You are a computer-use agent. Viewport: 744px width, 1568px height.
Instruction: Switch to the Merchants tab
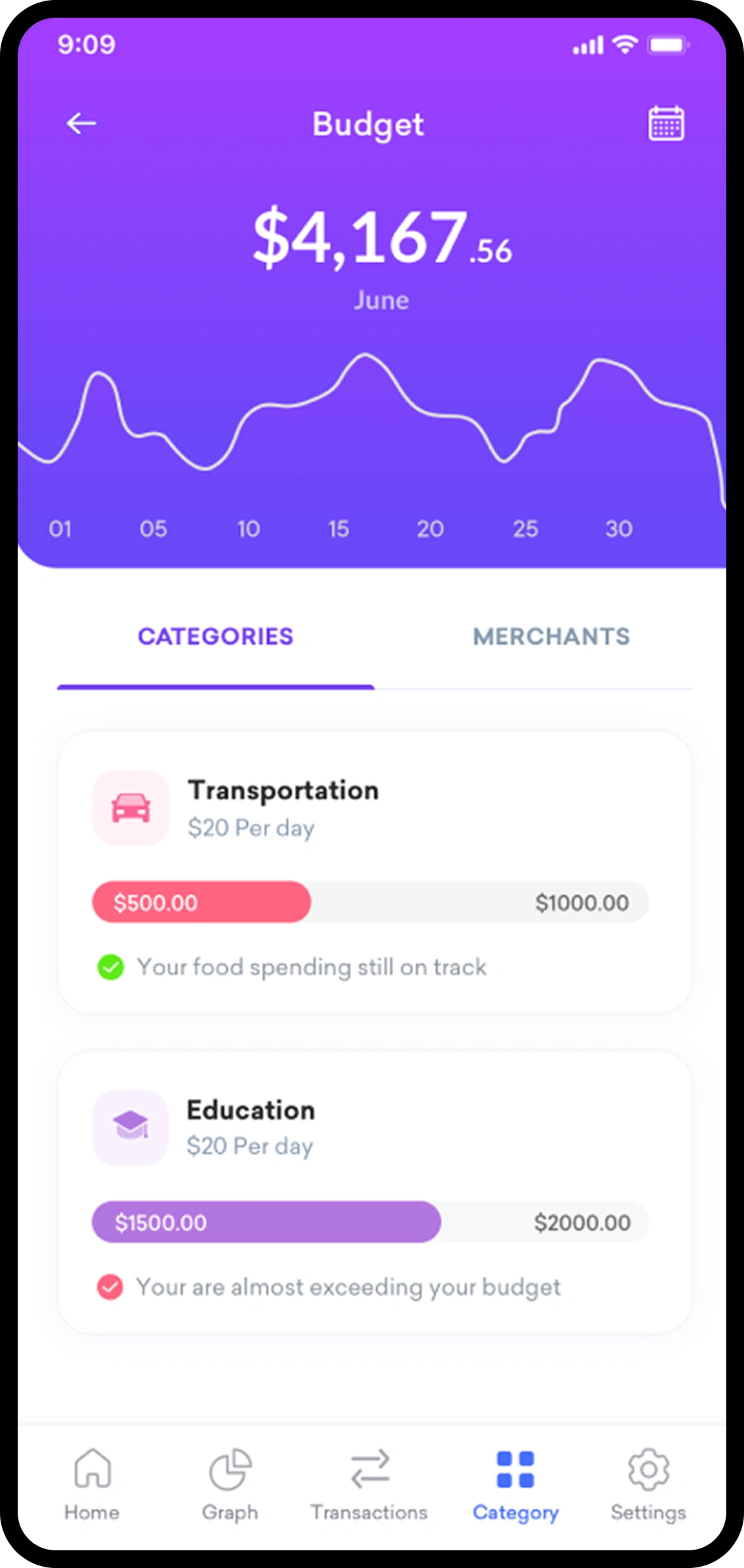551,637
